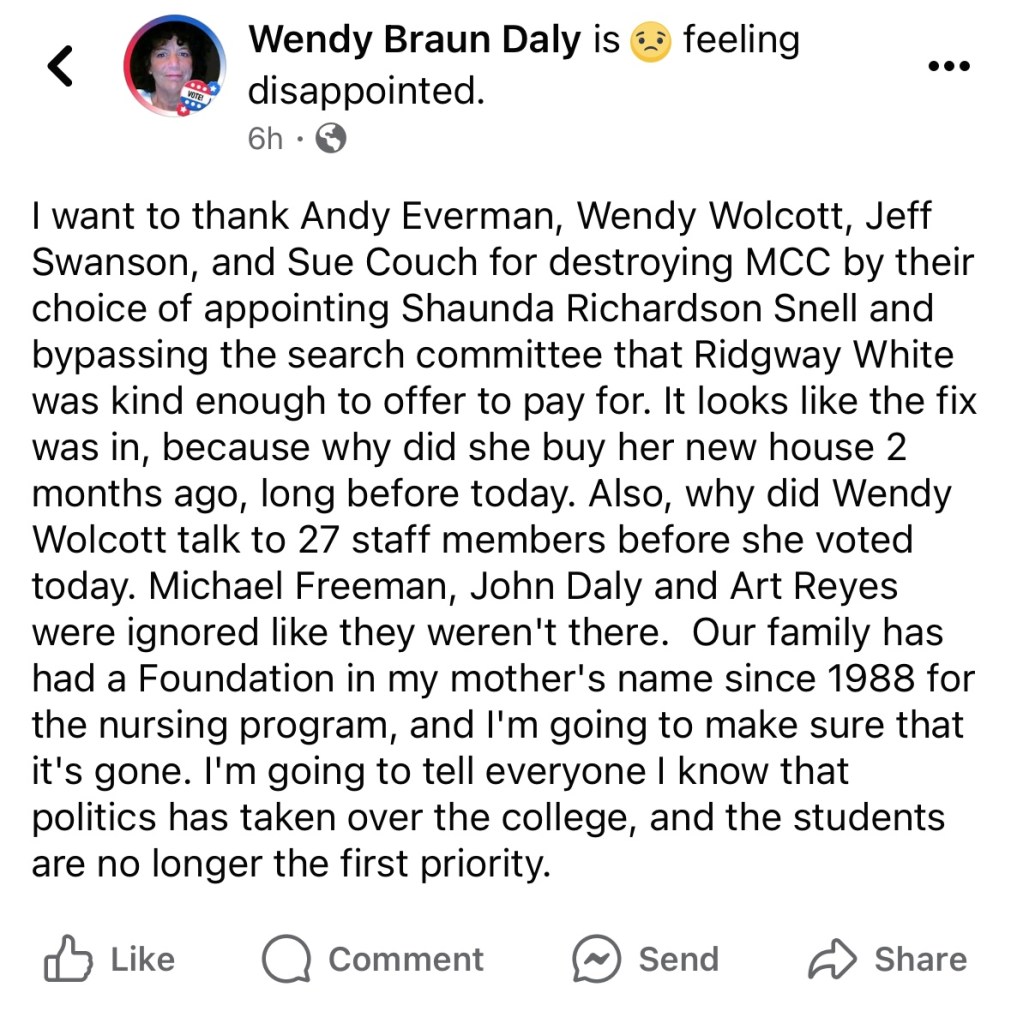The image size is (1011, 1023).
Task: Open the three-dot post options menu
Action: coord(948,67)
